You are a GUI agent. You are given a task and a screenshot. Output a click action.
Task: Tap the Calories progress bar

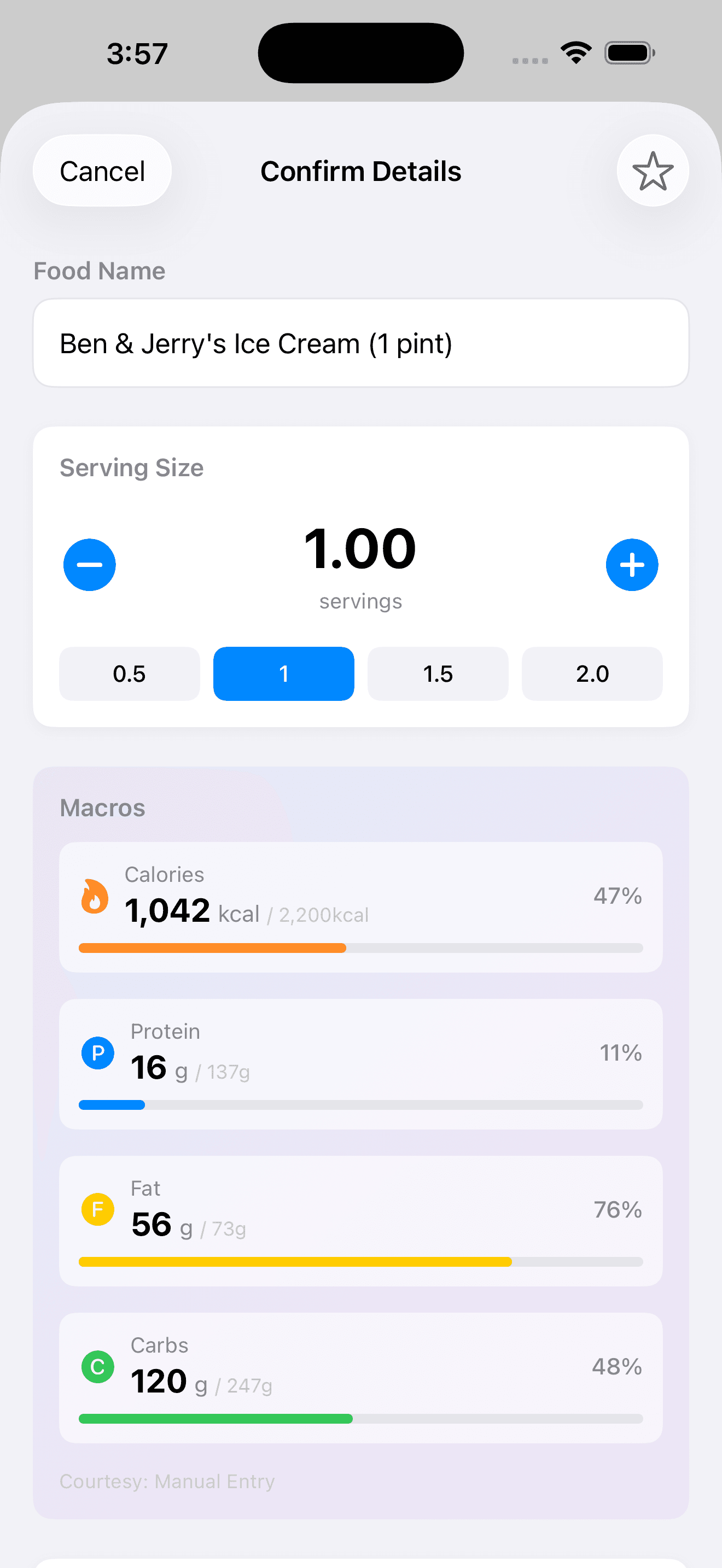point(360,947)
